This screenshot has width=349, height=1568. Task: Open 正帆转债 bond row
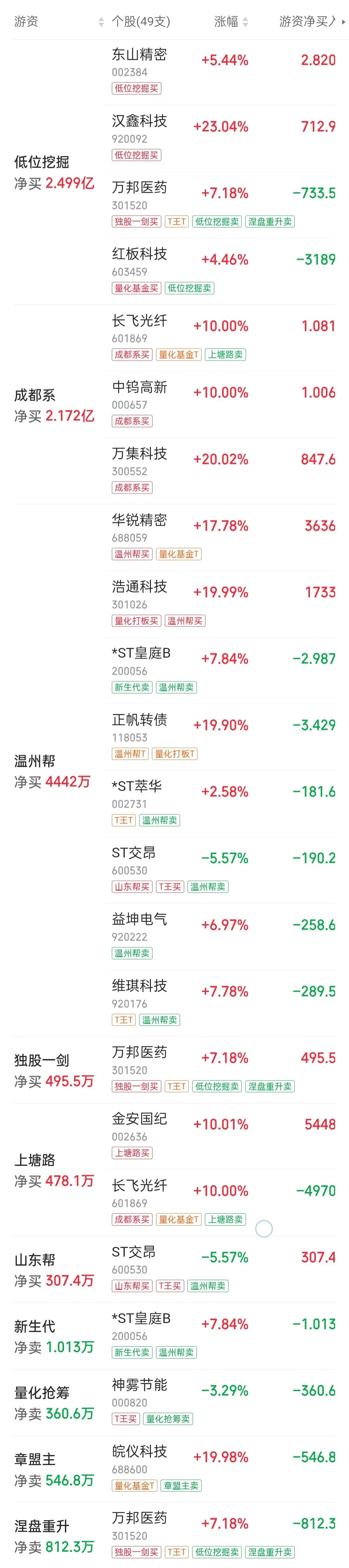(x=220, y=737)
